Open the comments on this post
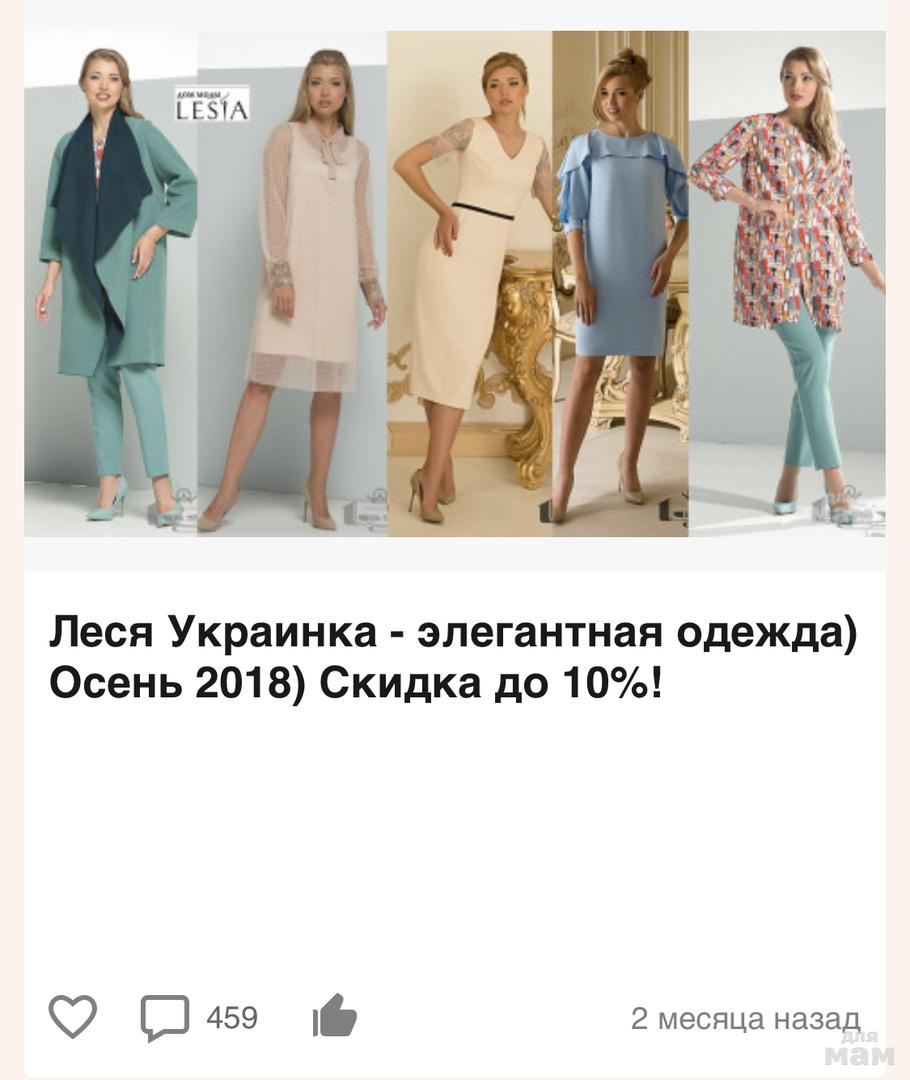This screenshot has height=1080, width=910. [x=165, y=1018]
